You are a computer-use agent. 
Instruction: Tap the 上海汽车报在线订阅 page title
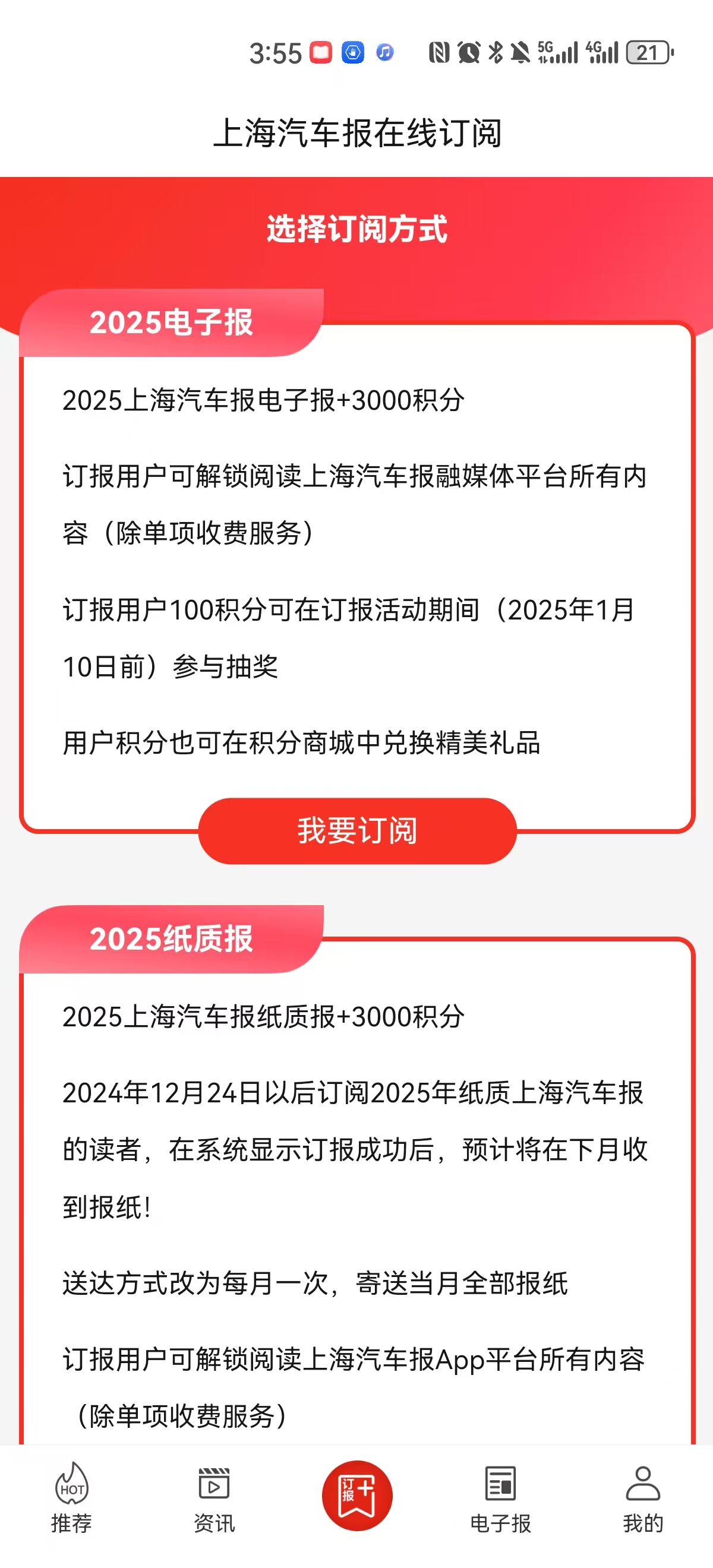356,132
